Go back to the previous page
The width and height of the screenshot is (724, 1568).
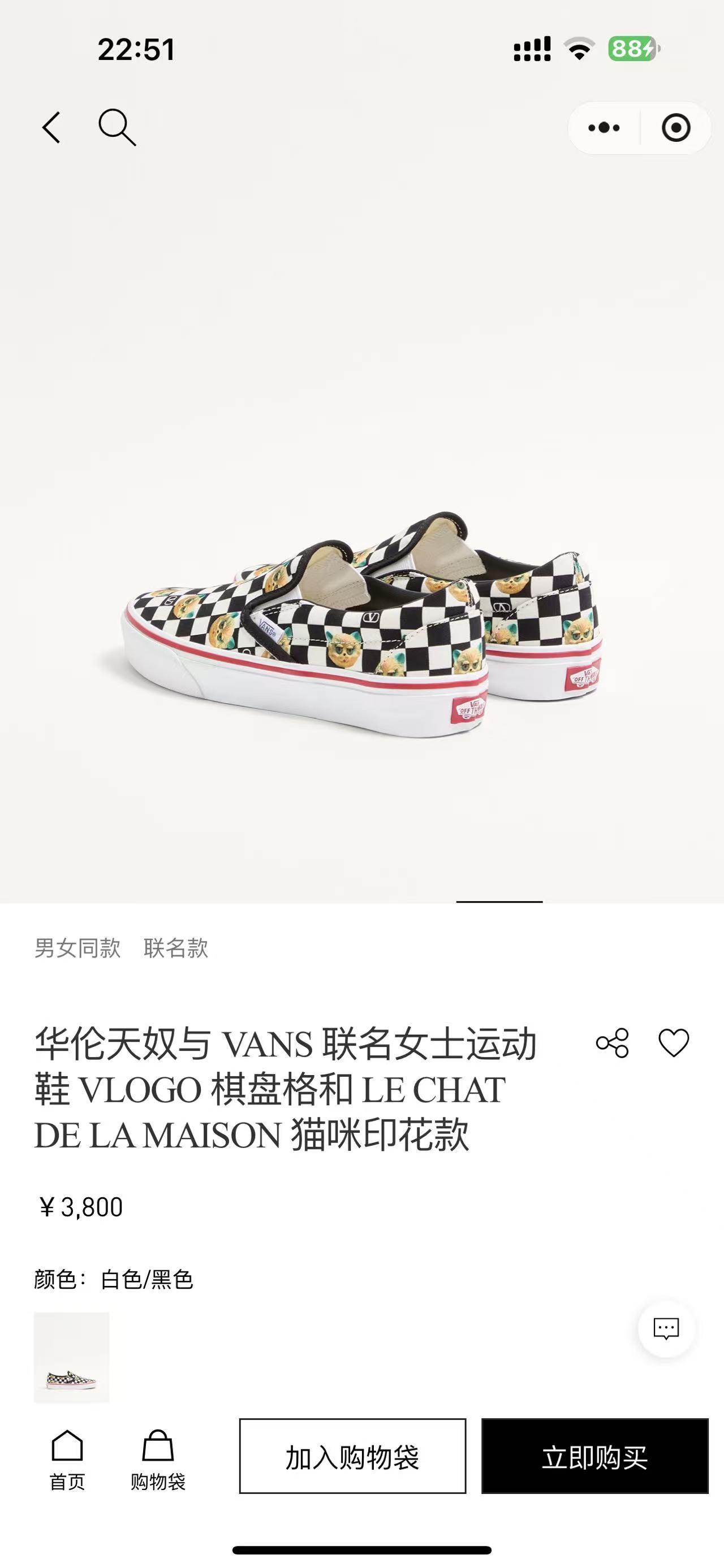52,128
